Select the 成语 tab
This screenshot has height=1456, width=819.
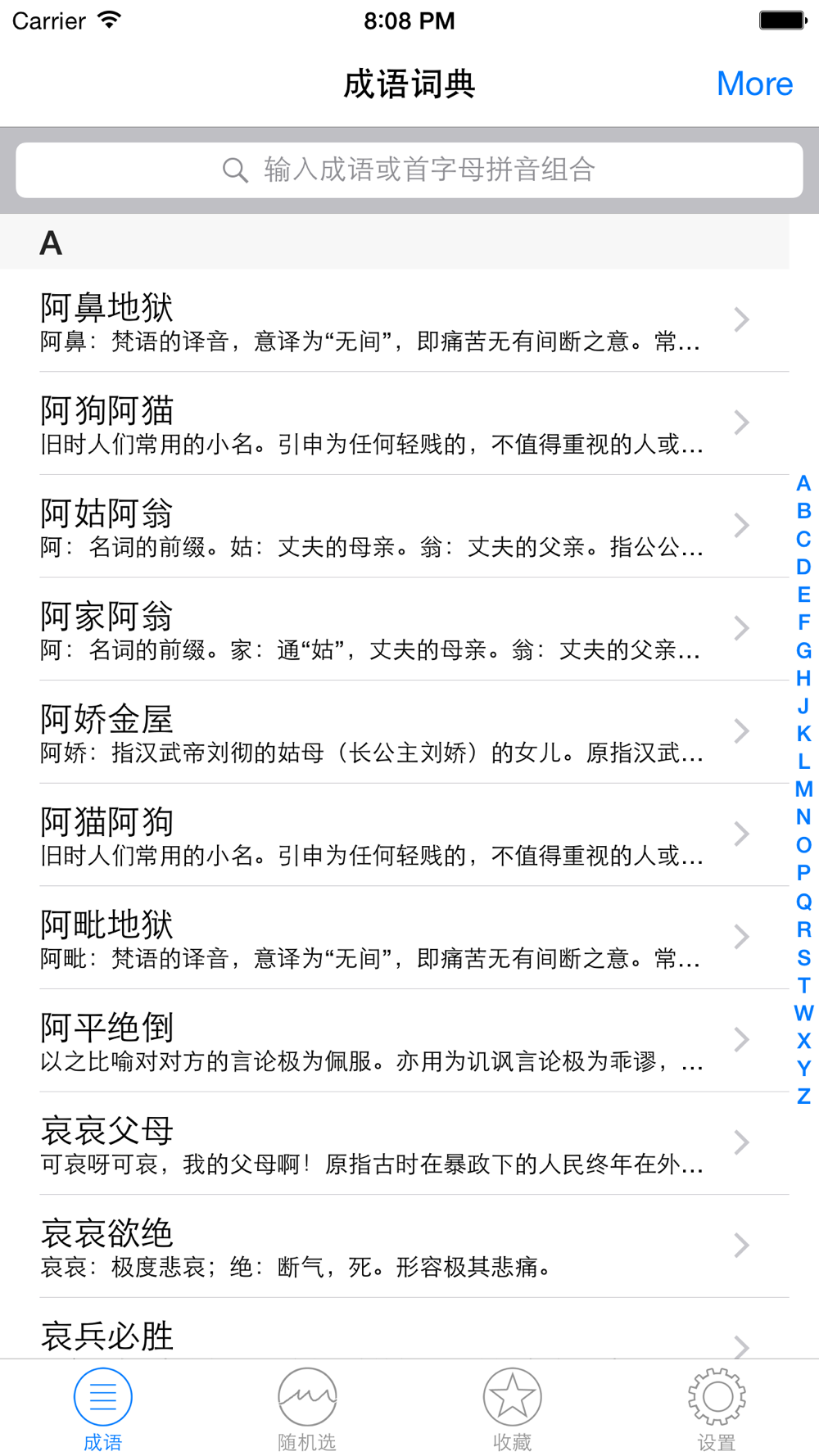click(102, 1408)
